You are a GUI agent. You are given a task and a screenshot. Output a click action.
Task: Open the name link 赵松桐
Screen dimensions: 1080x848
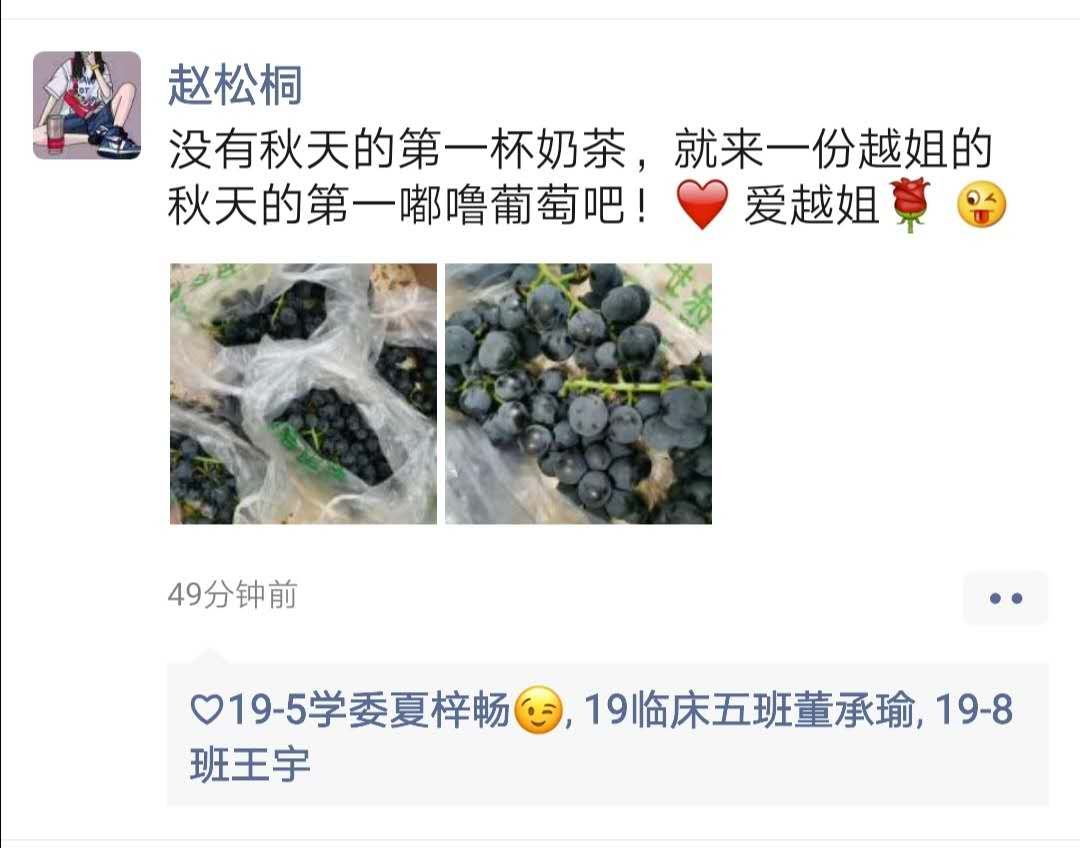click(x=235, y=87)
